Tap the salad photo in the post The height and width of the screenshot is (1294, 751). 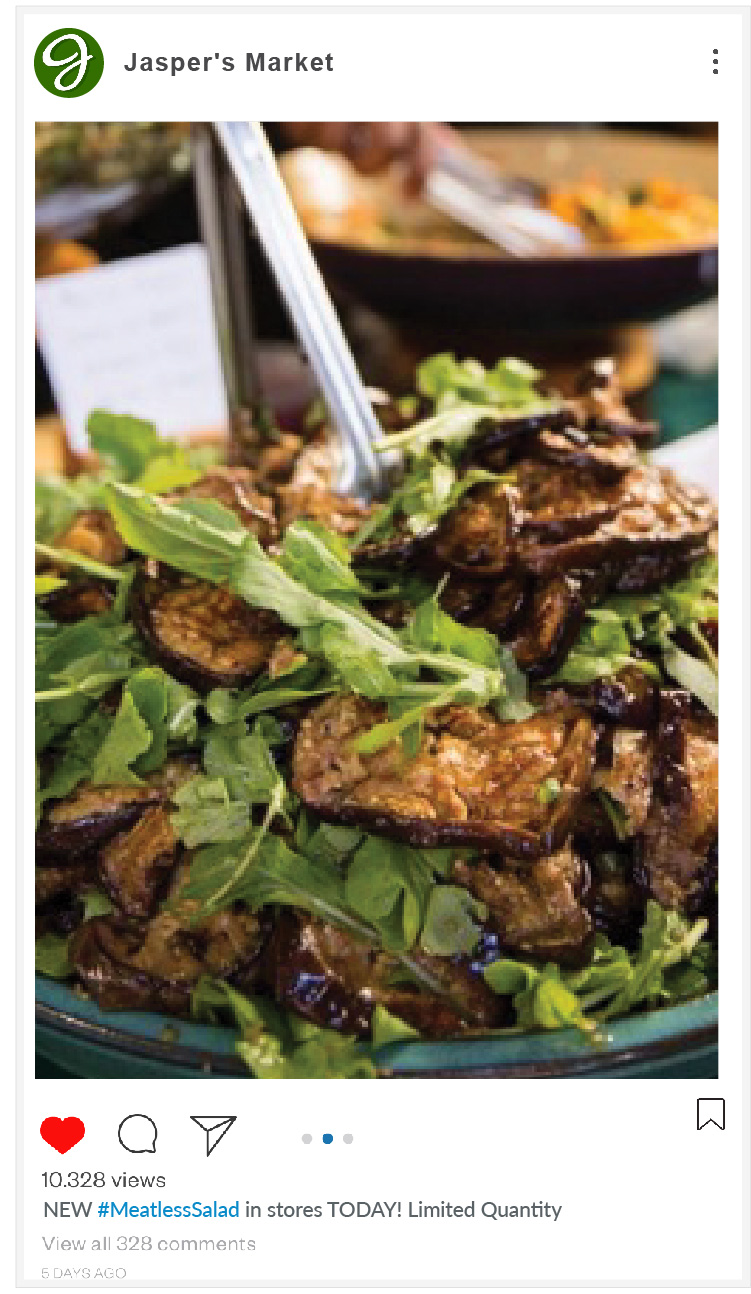(376, 600)
